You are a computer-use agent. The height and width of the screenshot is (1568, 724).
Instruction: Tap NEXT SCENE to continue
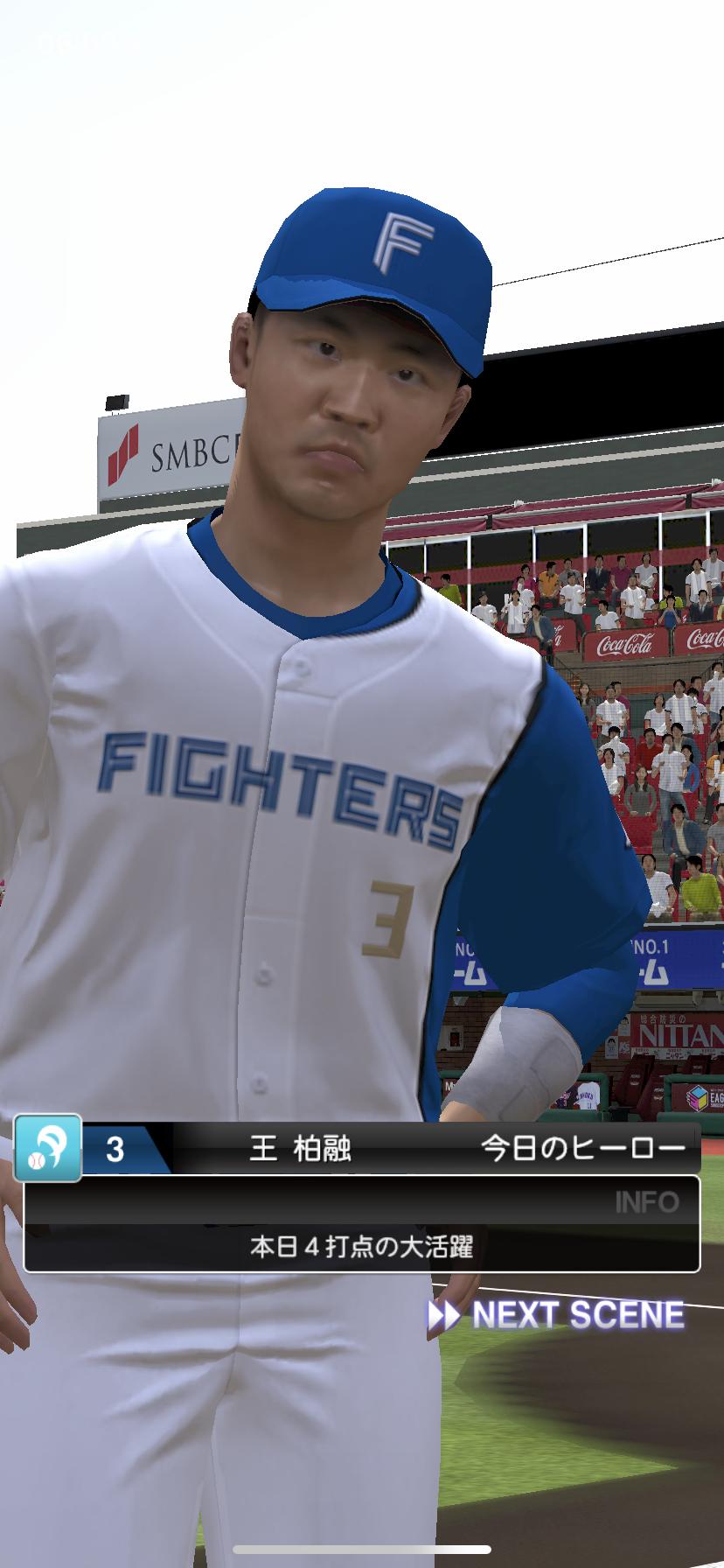click(557, 1315)
